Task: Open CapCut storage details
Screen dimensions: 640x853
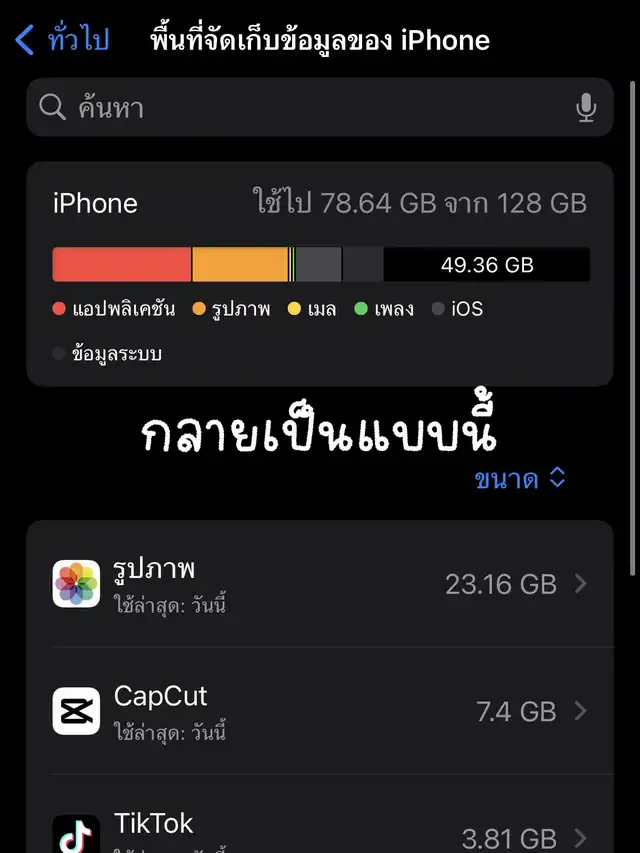Action: (x=320, y=711)
